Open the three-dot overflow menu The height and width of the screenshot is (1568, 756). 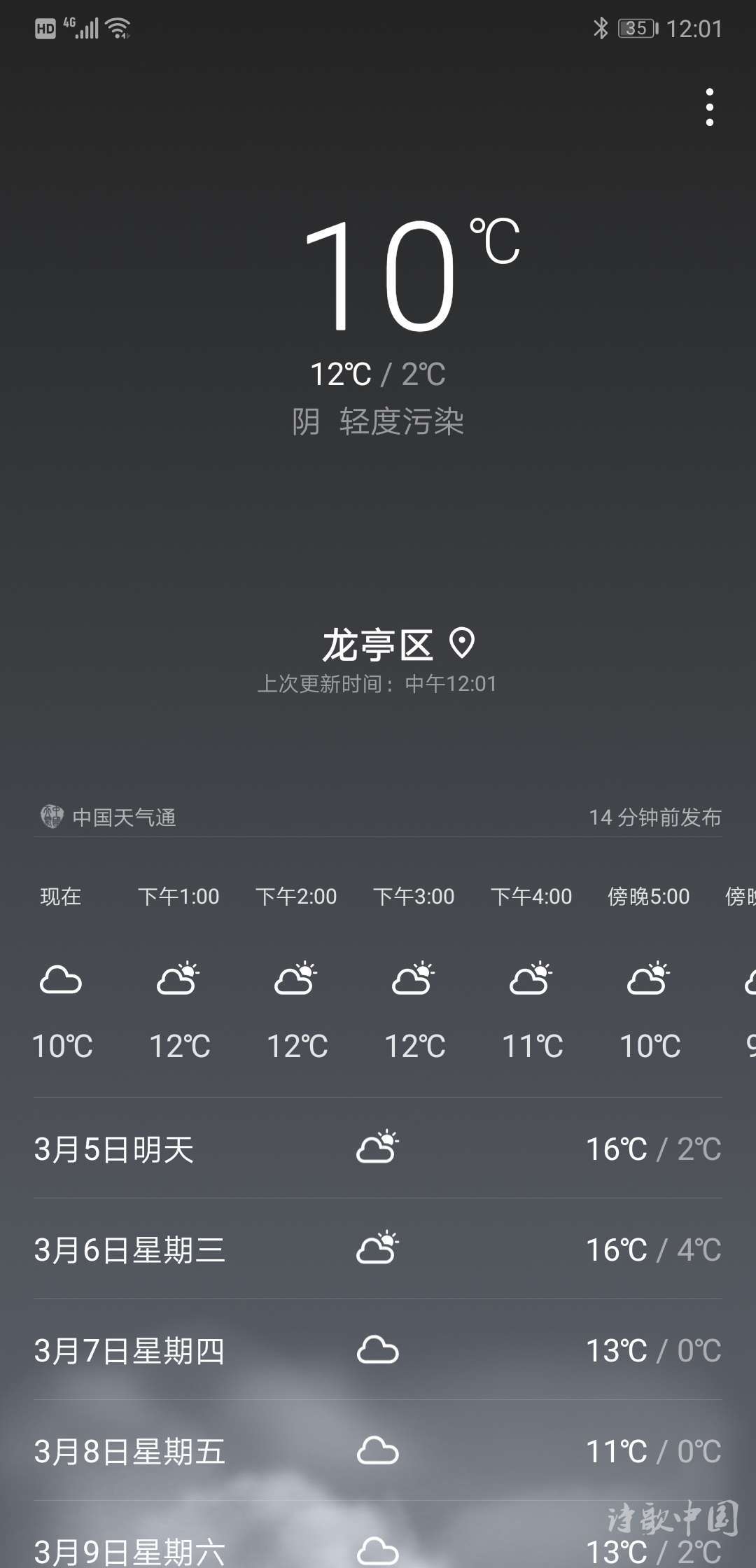click(709, 107)
